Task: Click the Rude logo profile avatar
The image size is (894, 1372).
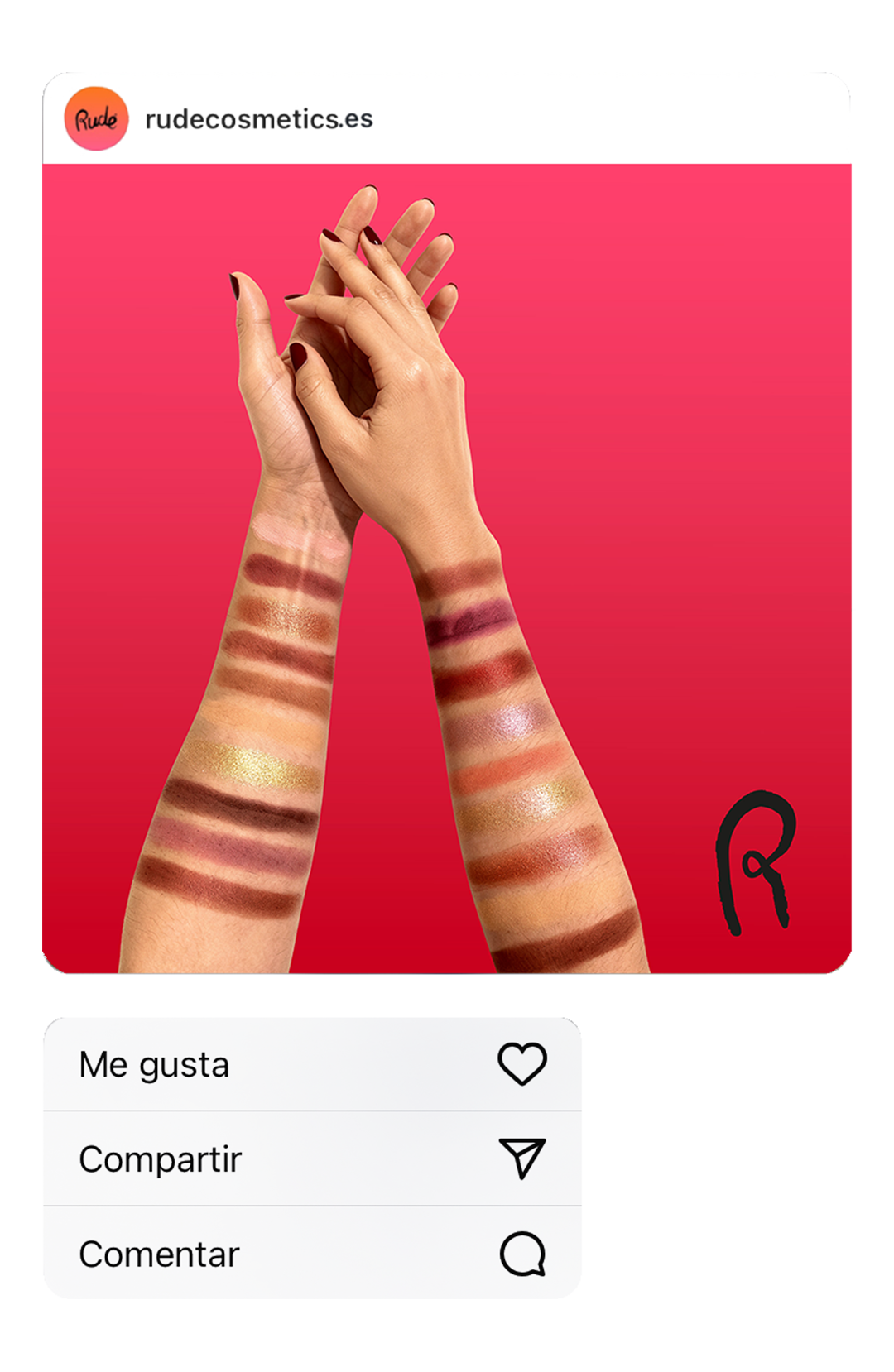Action: point(96,118)
